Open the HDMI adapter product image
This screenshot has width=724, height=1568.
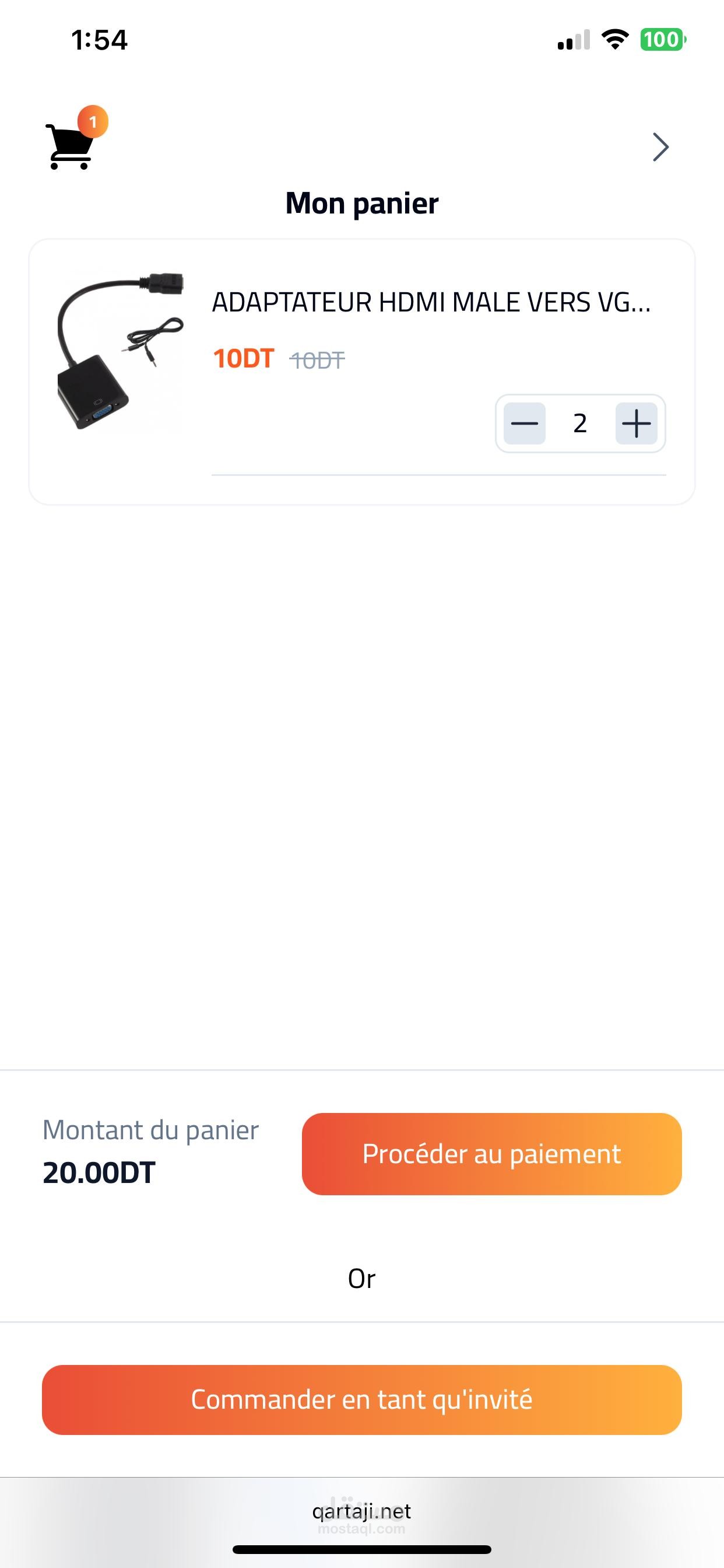[120, 351]
